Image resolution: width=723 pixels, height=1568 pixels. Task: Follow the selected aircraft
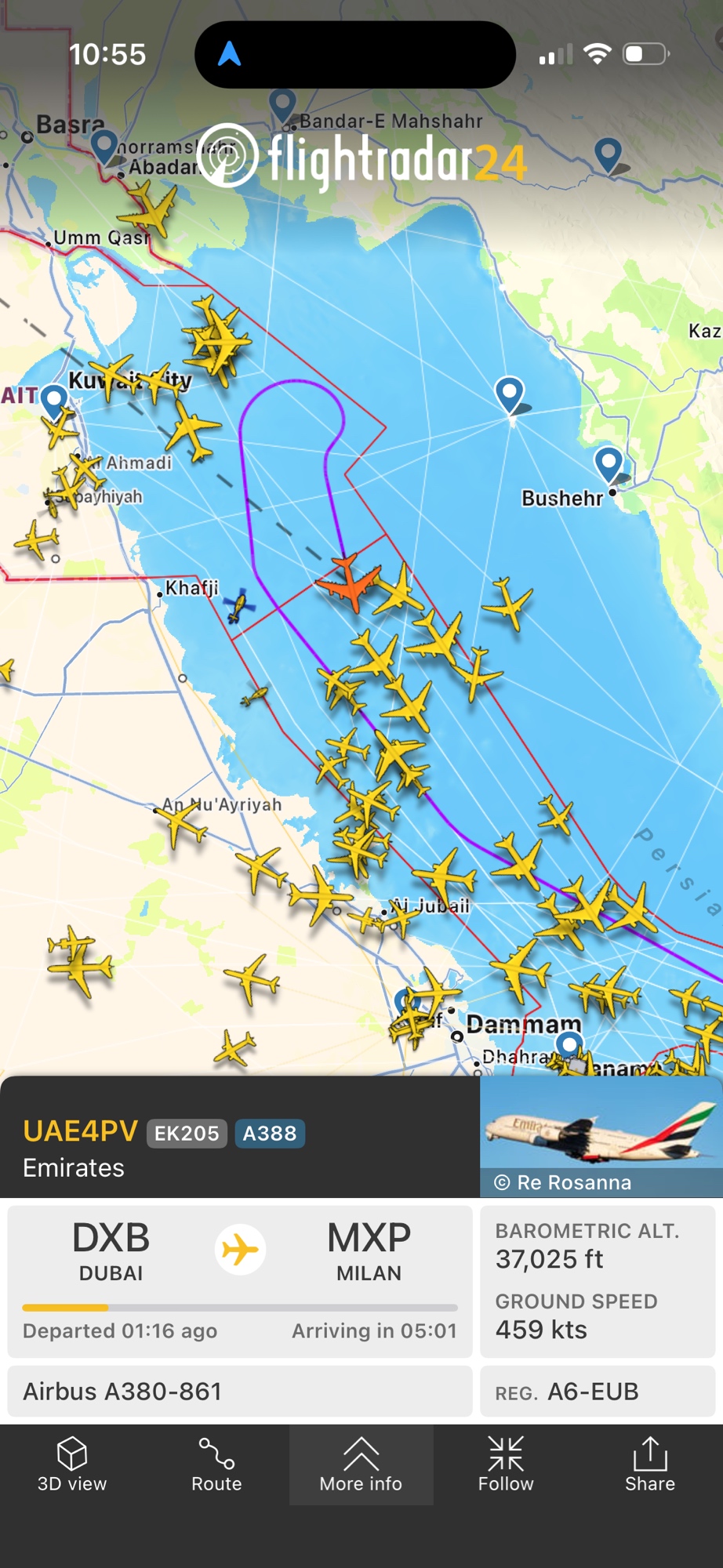[x=506, y=1465]
